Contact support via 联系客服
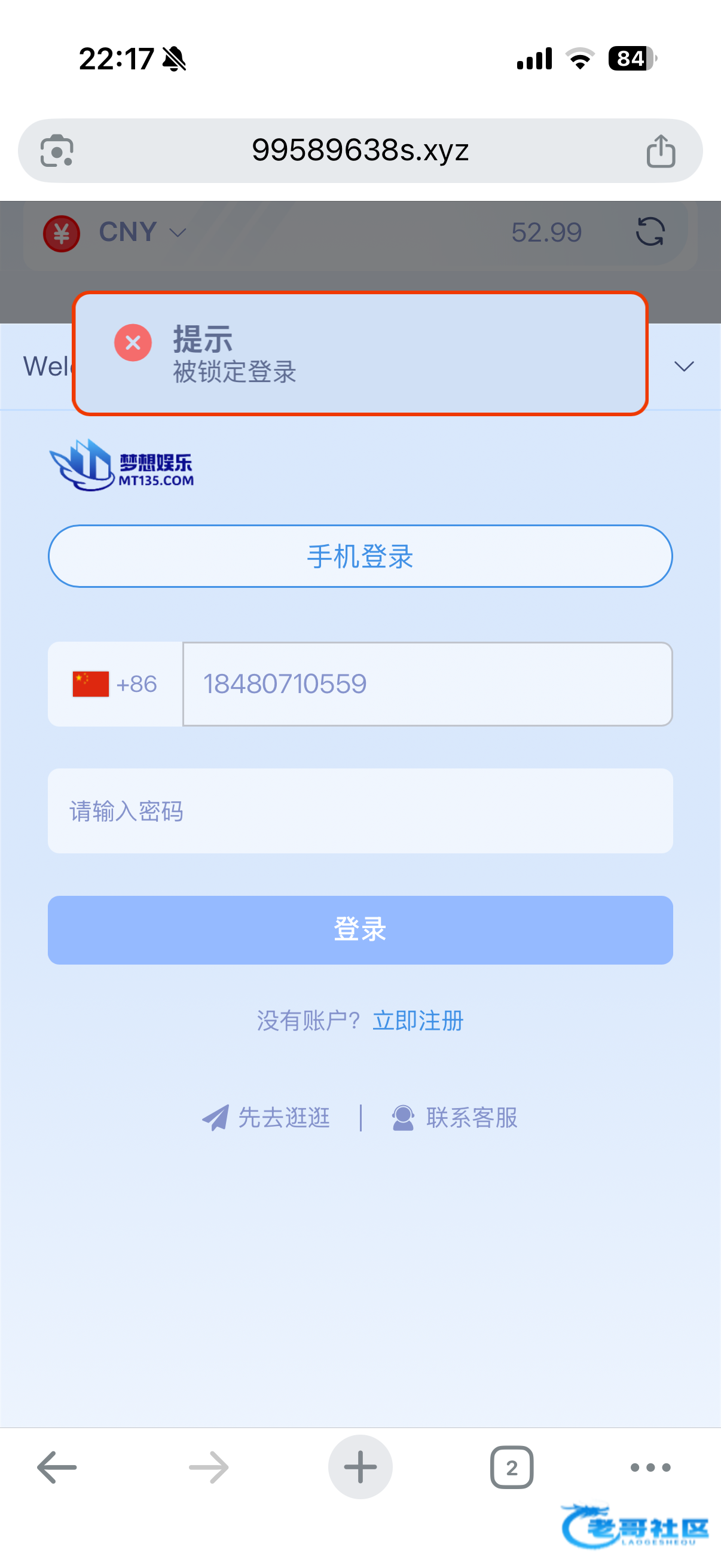 click(455, 1118)
